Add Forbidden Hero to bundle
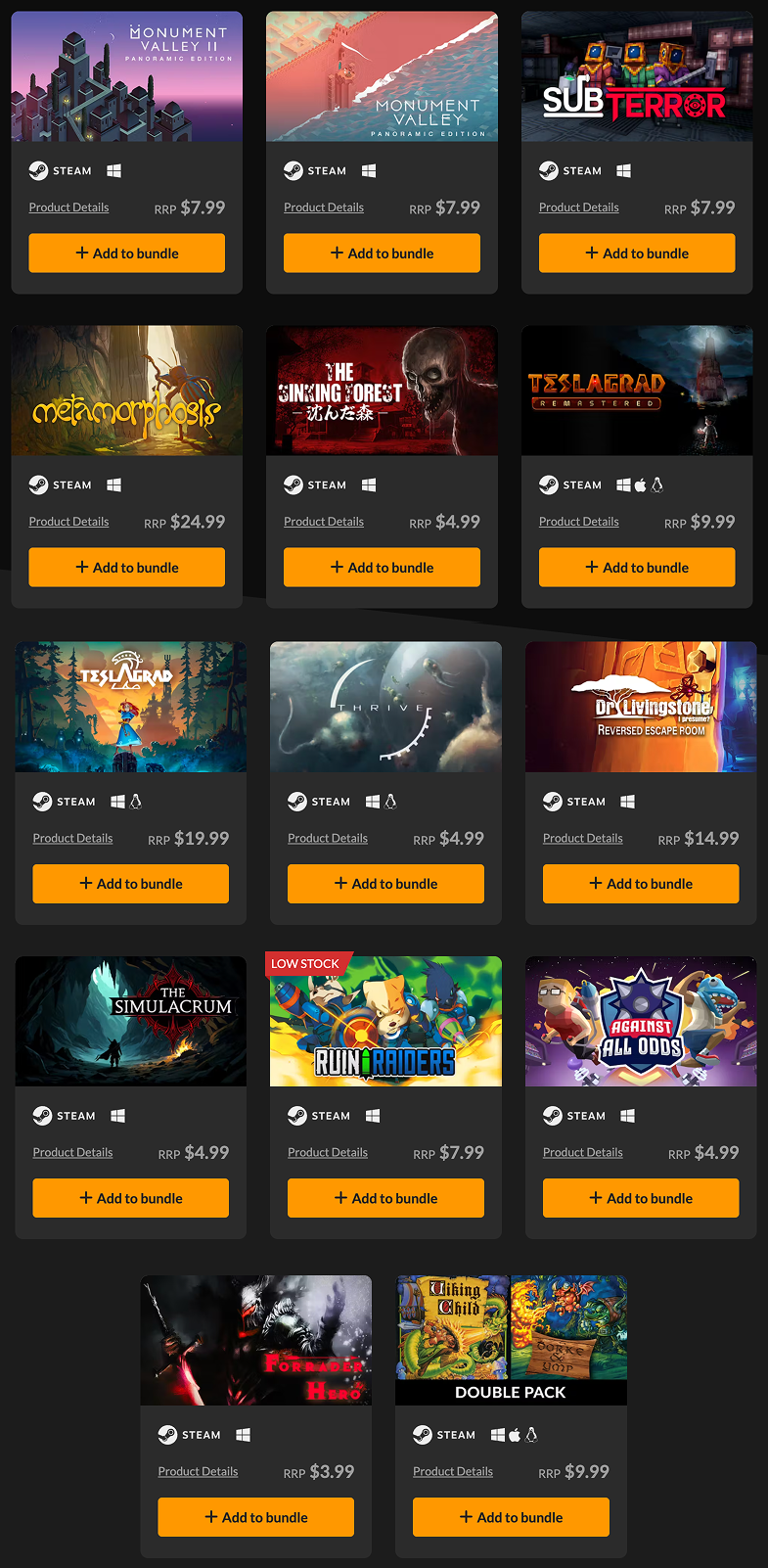The height and width of the screenshot is (1568, 768). click(x=256, y=1516)
